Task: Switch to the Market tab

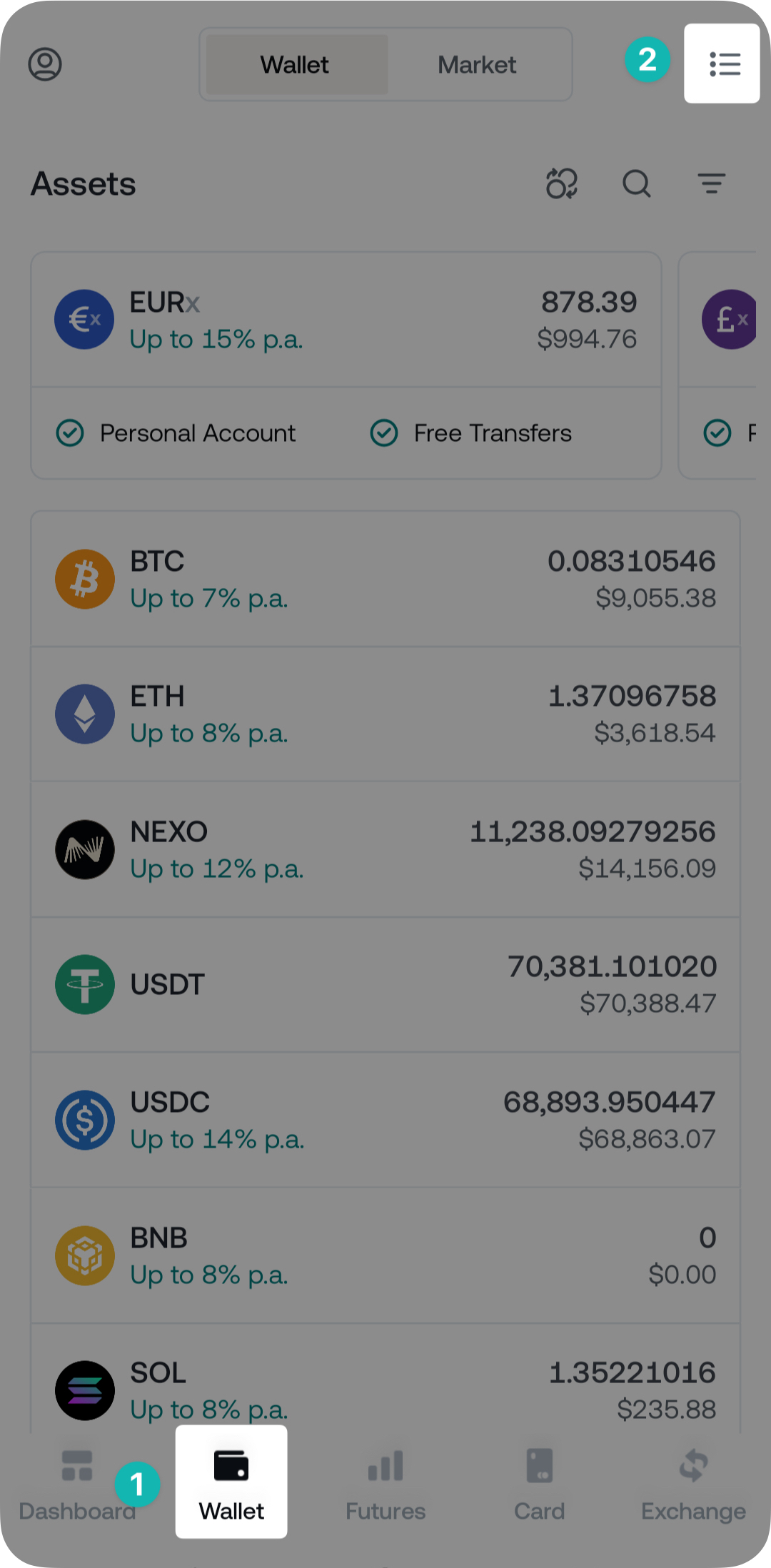Action: (x=477, y=64)
